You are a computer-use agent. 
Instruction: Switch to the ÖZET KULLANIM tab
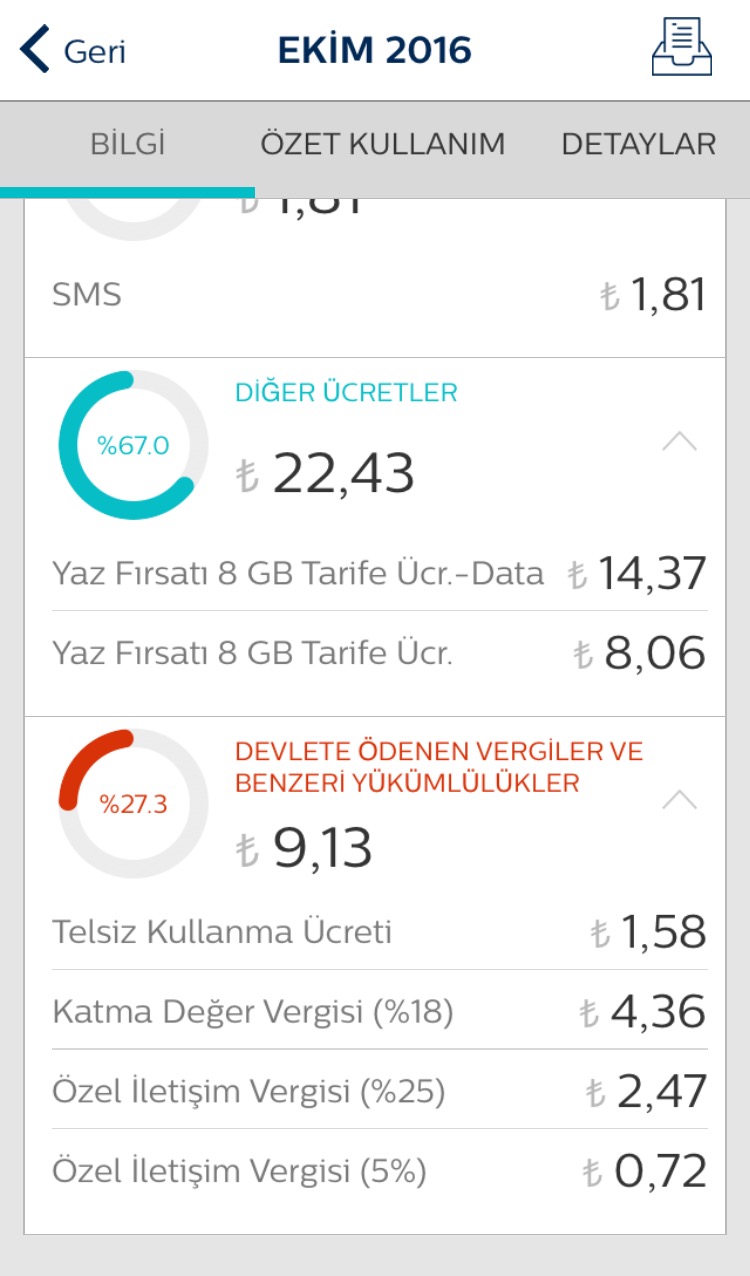tap(382, 144)
